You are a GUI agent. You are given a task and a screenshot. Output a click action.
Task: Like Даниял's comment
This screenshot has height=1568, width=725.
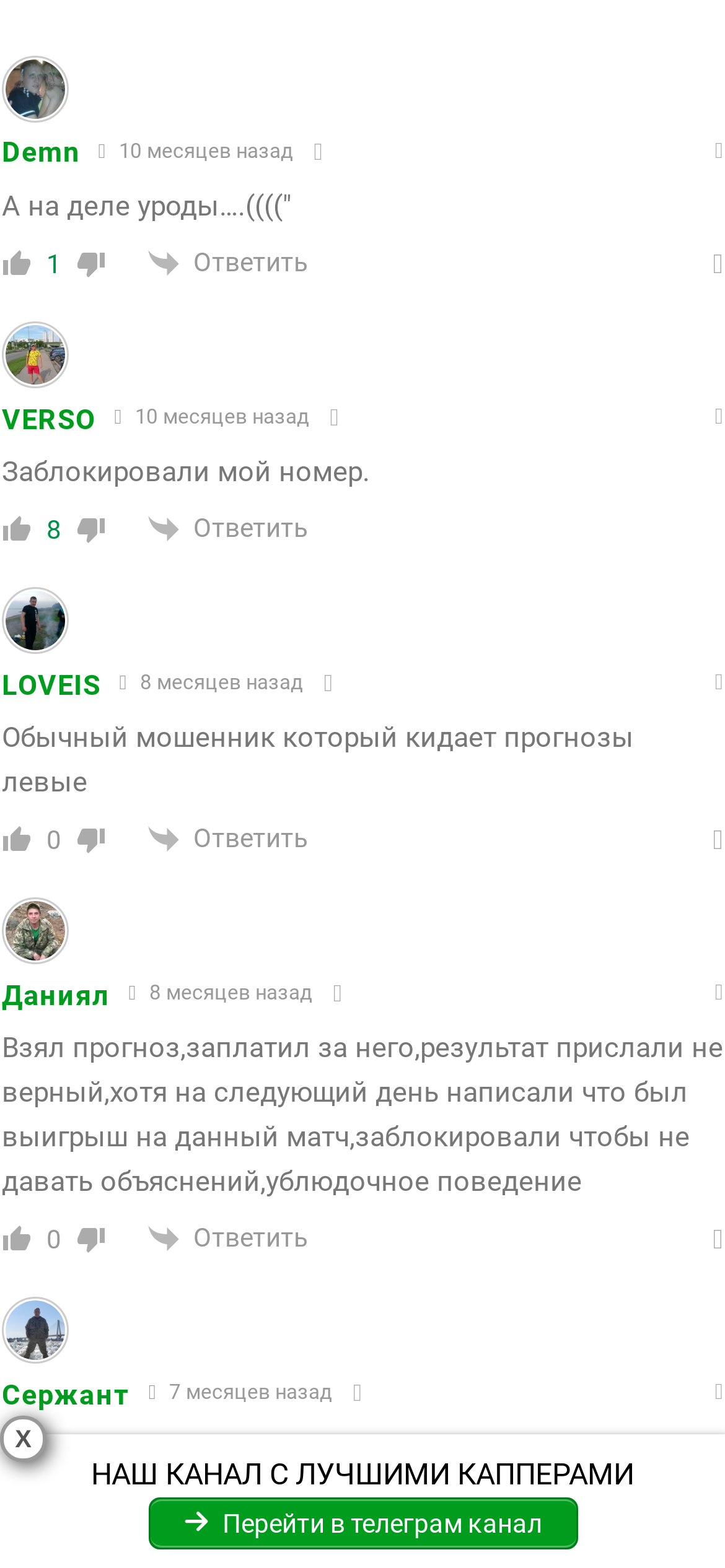pos(17,1239)
